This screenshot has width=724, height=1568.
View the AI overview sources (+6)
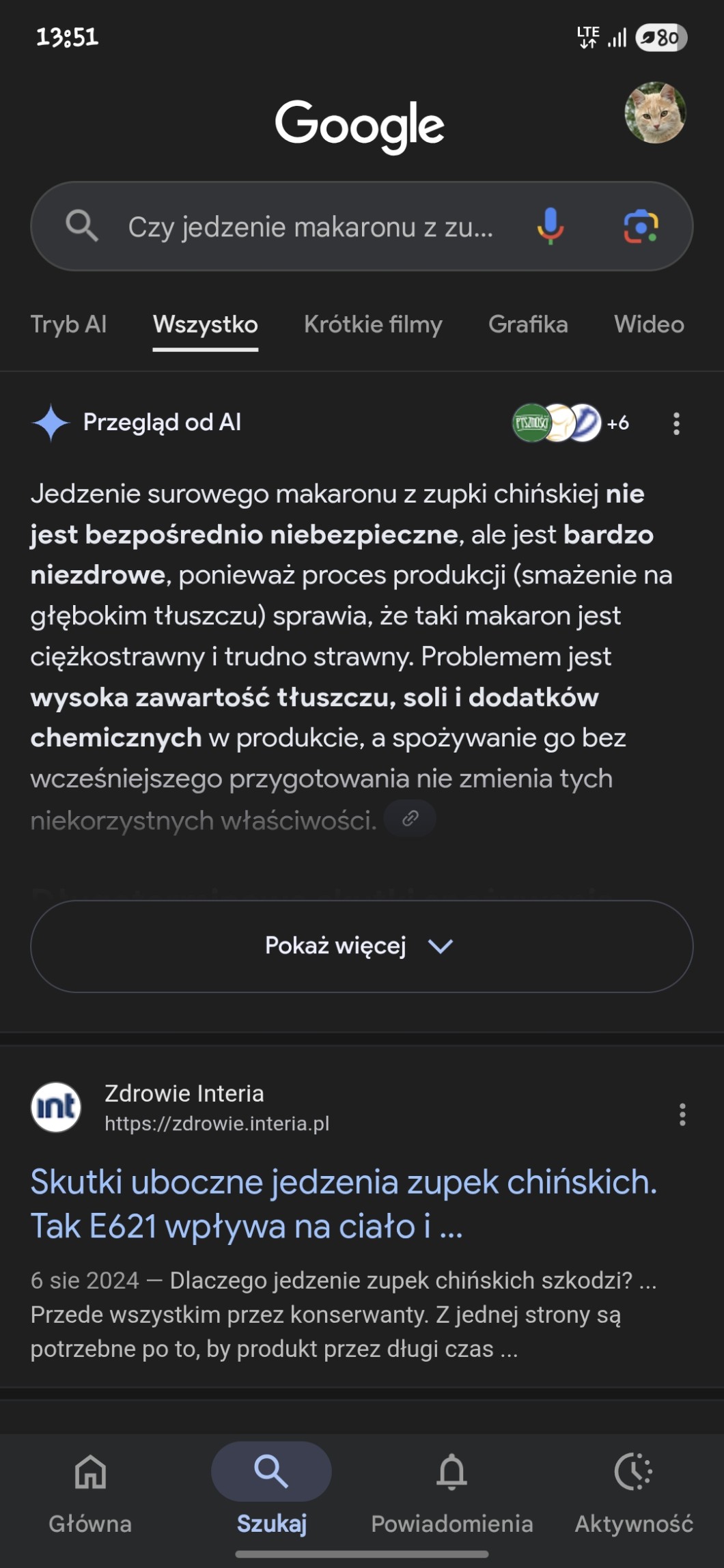(x=571, y=423)
